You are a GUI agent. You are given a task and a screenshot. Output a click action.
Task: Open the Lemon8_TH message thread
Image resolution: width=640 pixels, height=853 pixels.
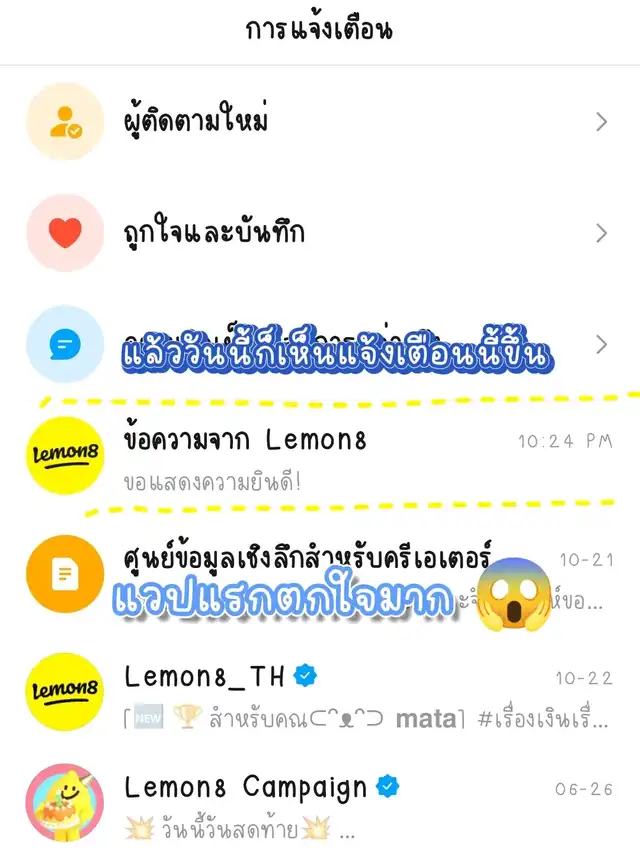coord(320,692)
